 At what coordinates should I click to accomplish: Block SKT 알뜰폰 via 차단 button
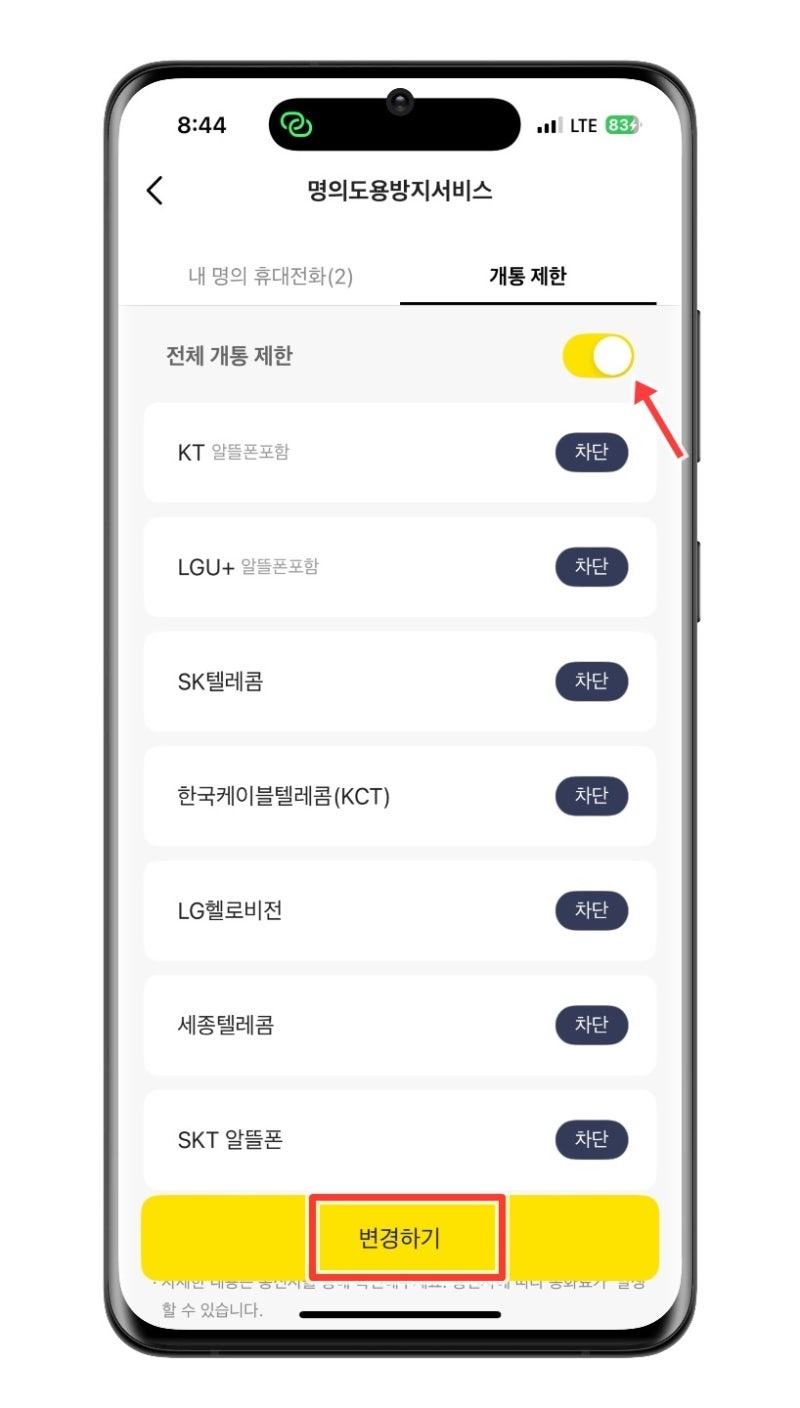(x=592, y=1139)
